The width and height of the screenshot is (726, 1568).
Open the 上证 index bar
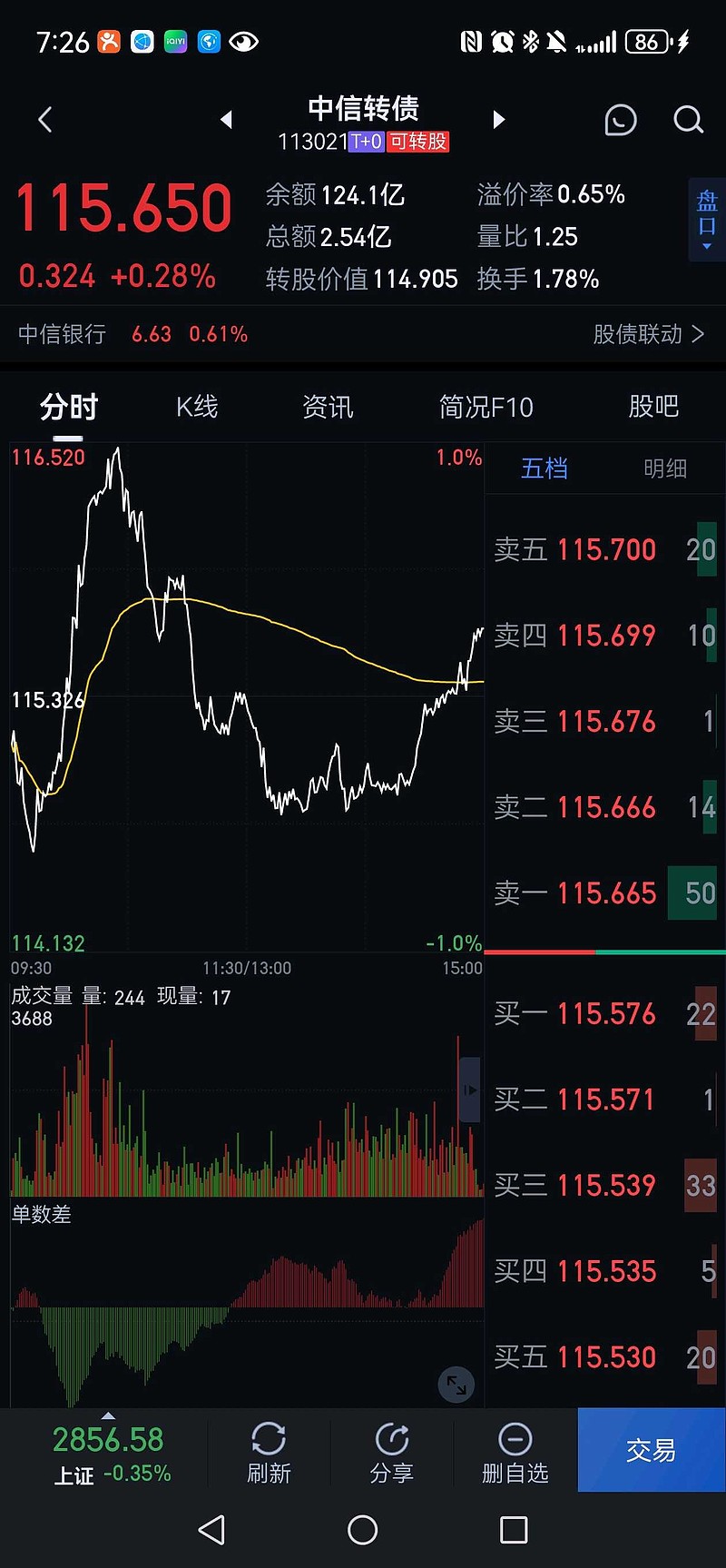[x=109, y=1453]
